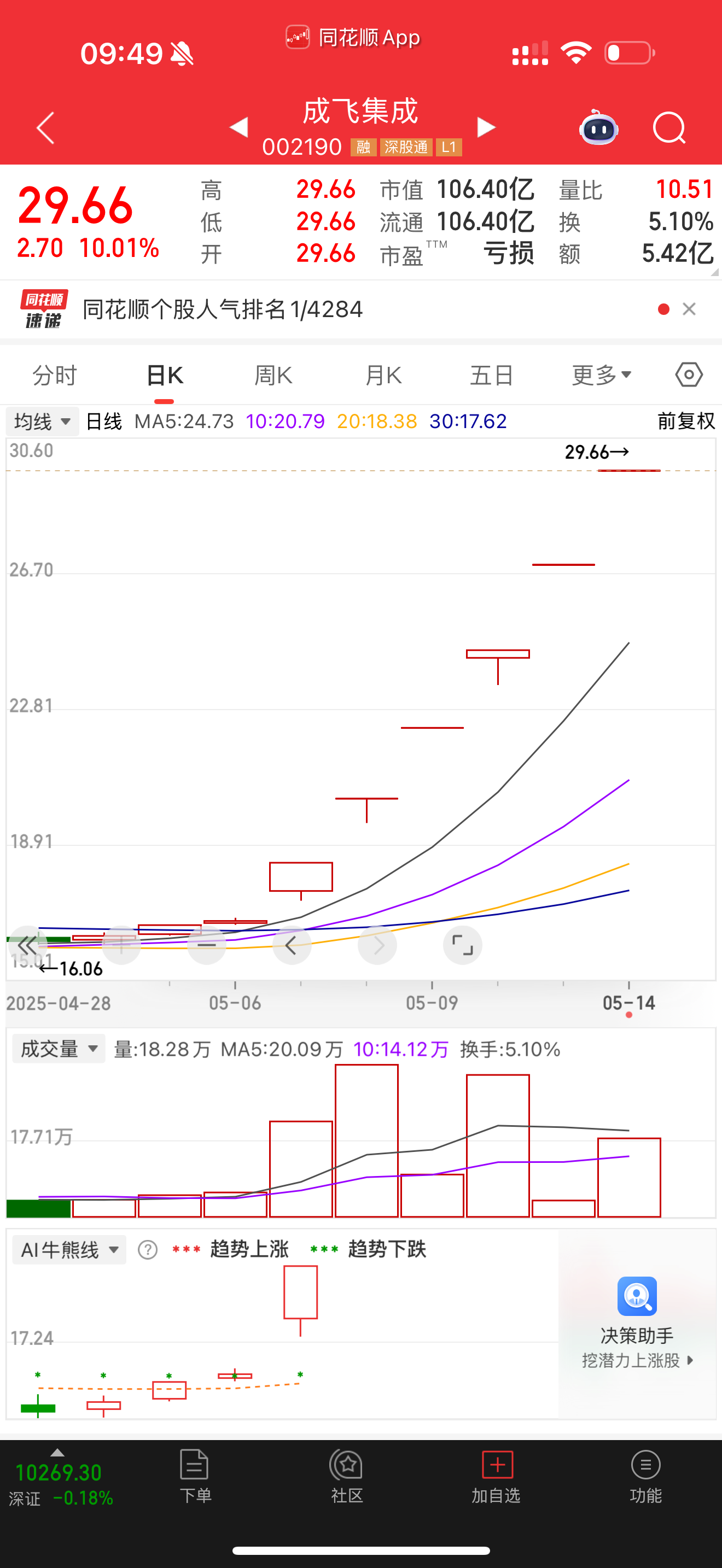Select the 月K chart tab

point(383,375)
